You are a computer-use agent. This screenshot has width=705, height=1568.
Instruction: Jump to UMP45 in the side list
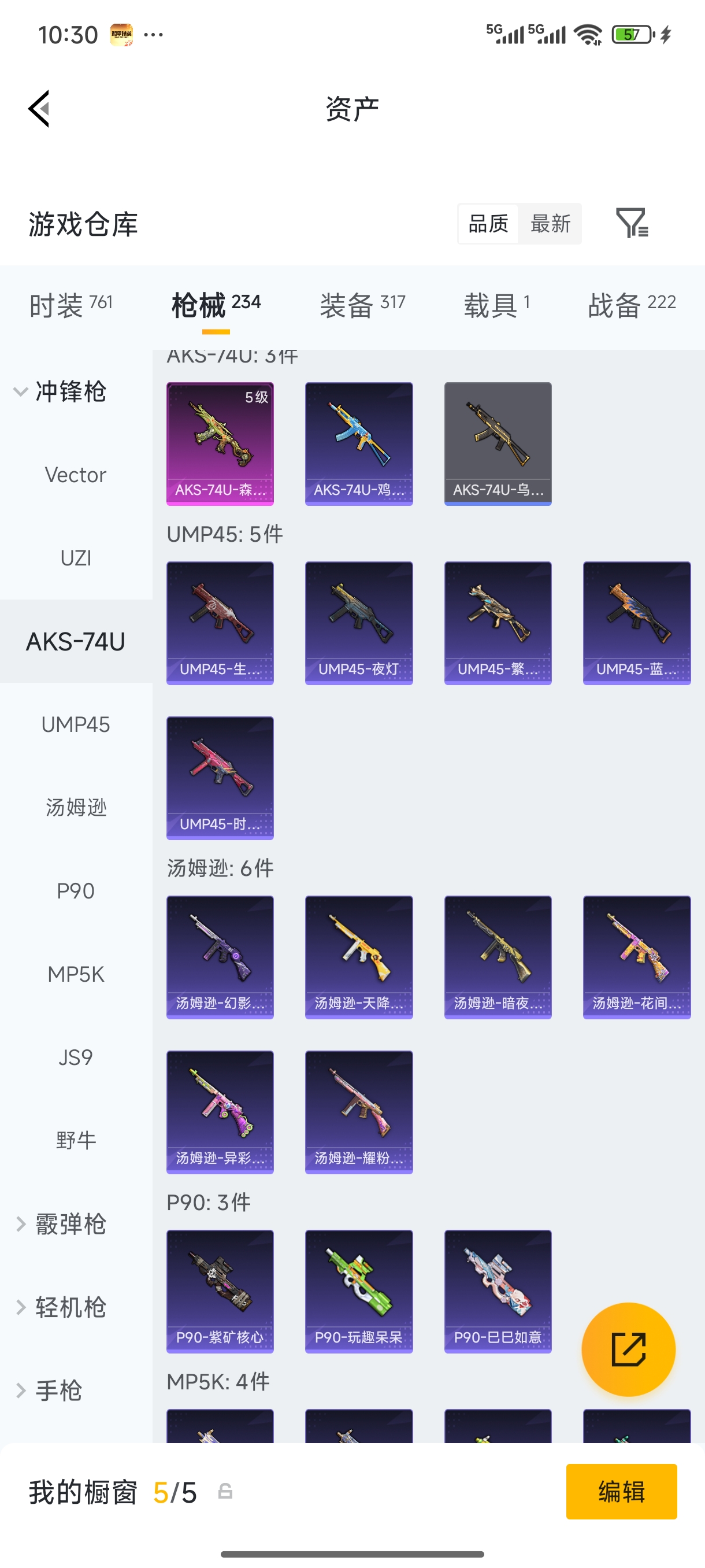[x=76, y=724]
